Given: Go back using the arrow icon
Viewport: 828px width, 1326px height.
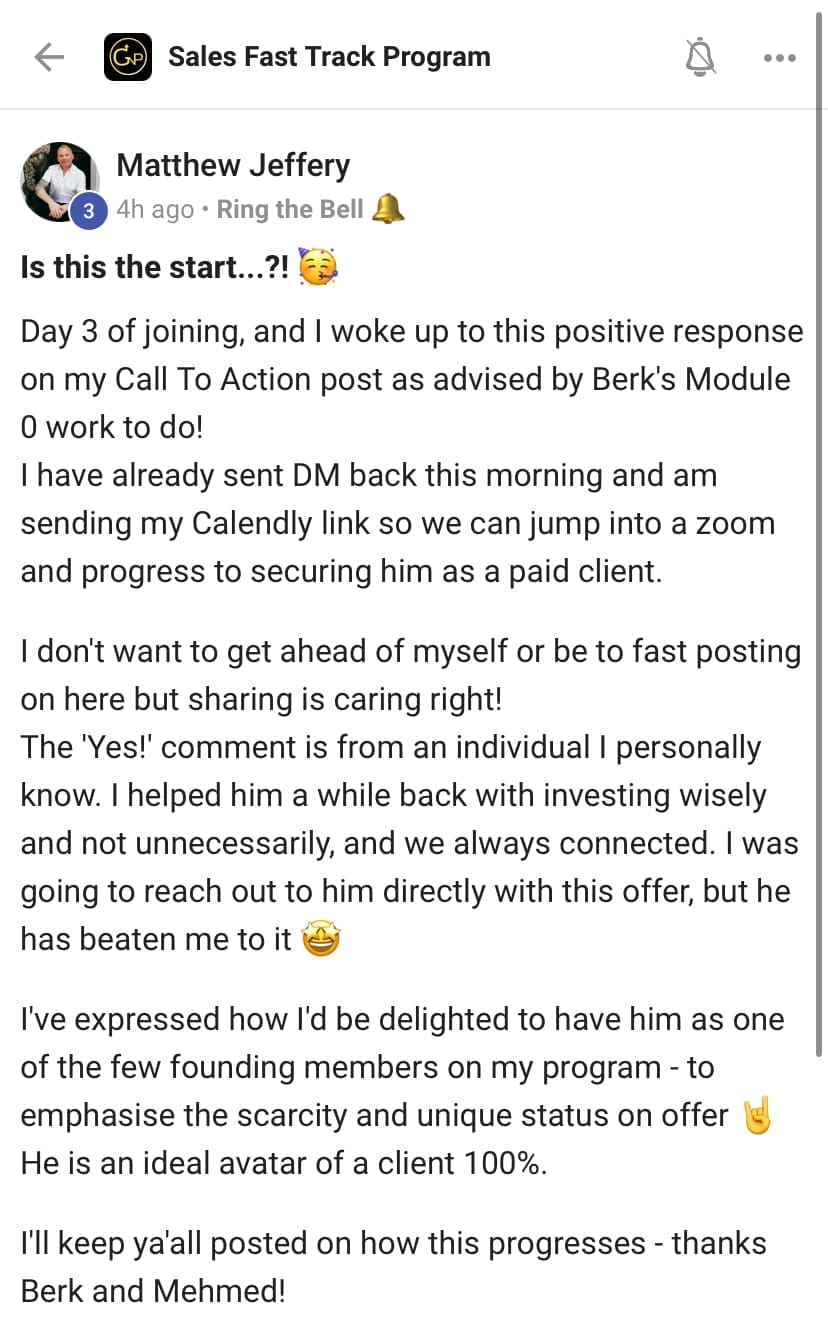Looking at the screenshot, I should pos(48,57).
